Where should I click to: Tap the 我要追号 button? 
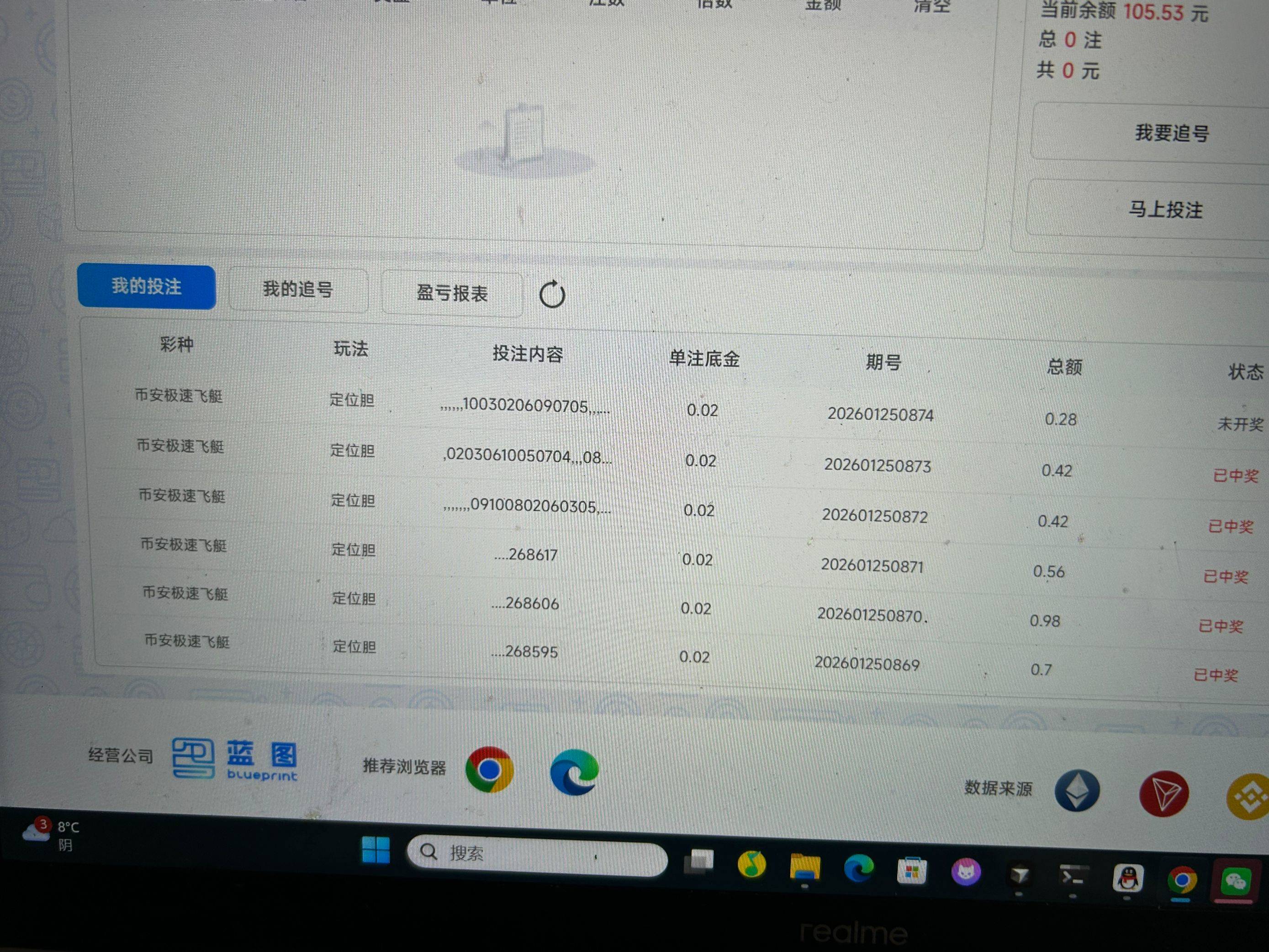pyautogui.click(x=1172, y=133)
